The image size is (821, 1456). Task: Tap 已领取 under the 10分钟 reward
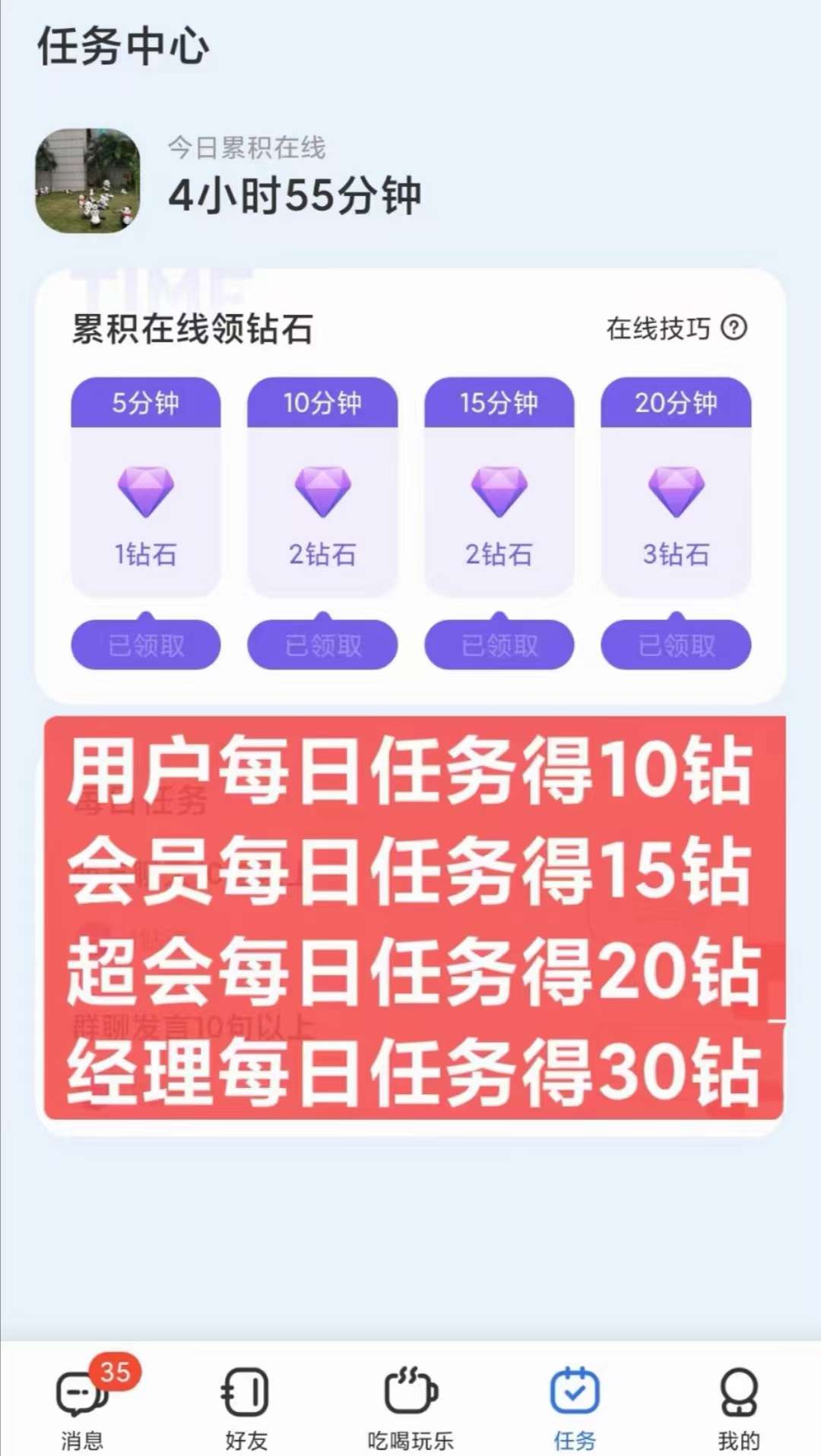pos(322,645)
